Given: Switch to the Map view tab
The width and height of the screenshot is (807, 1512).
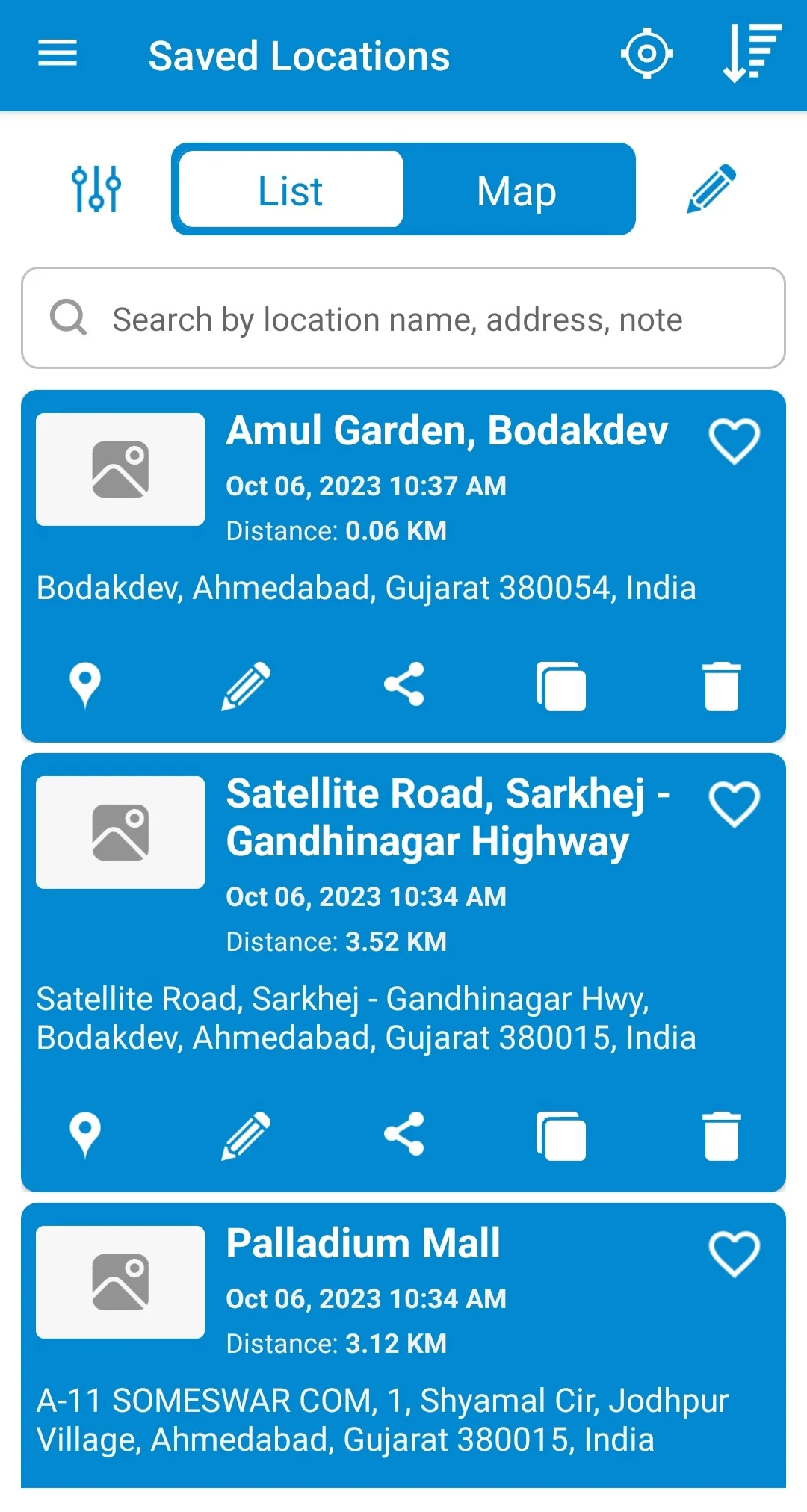Looking at the screenshot, I should 515,189.
